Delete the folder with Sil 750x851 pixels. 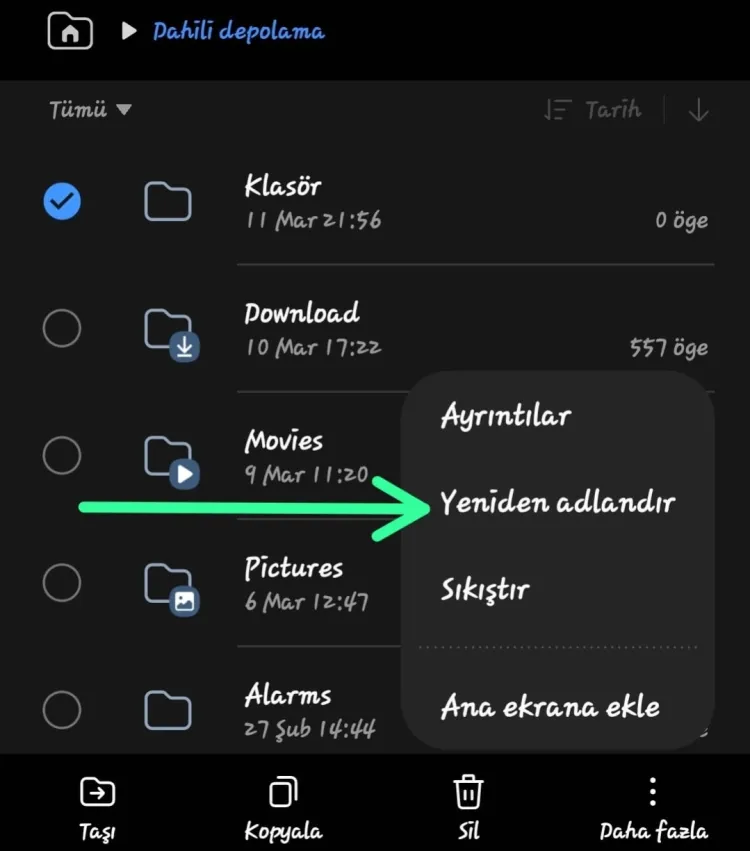pyautogui.click(x=467, y=808)
